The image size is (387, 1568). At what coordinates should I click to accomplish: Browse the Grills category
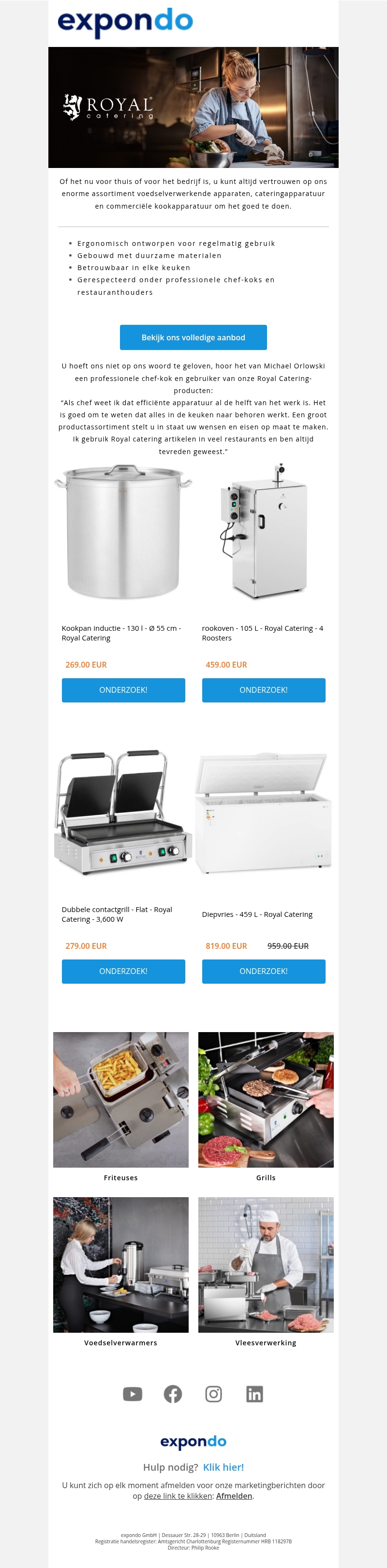265,1099
